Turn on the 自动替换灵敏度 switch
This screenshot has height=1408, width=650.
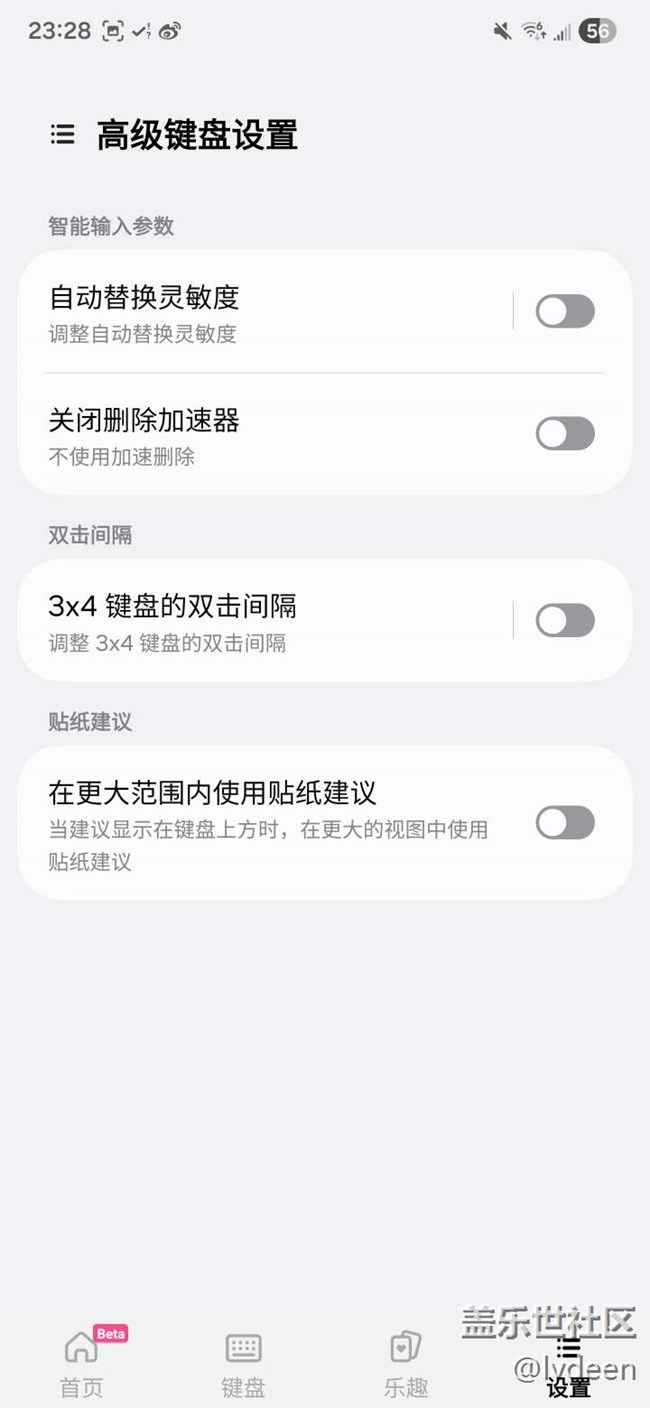tap(565, 312)
